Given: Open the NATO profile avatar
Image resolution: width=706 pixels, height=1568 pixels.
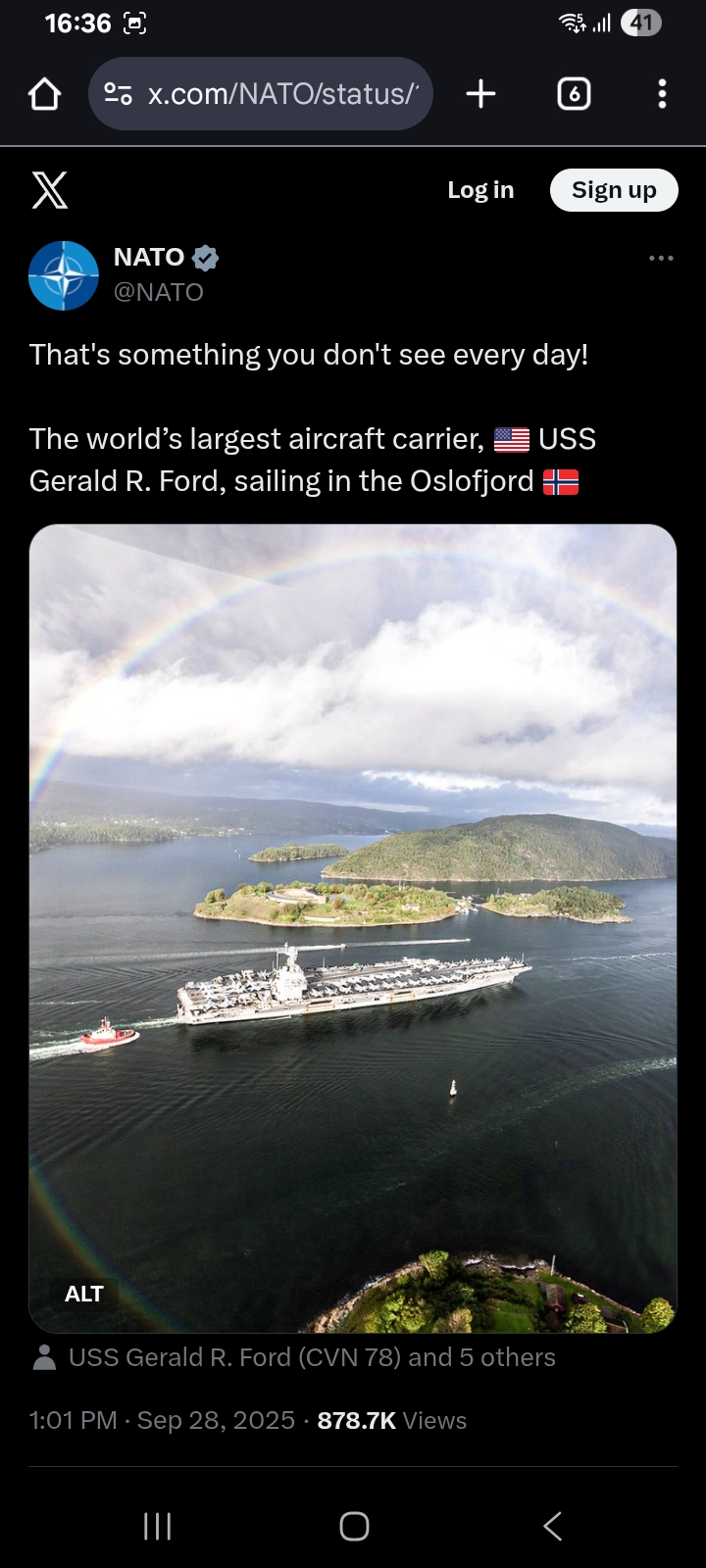Looking at the screenshot, I should click(64, 275).
